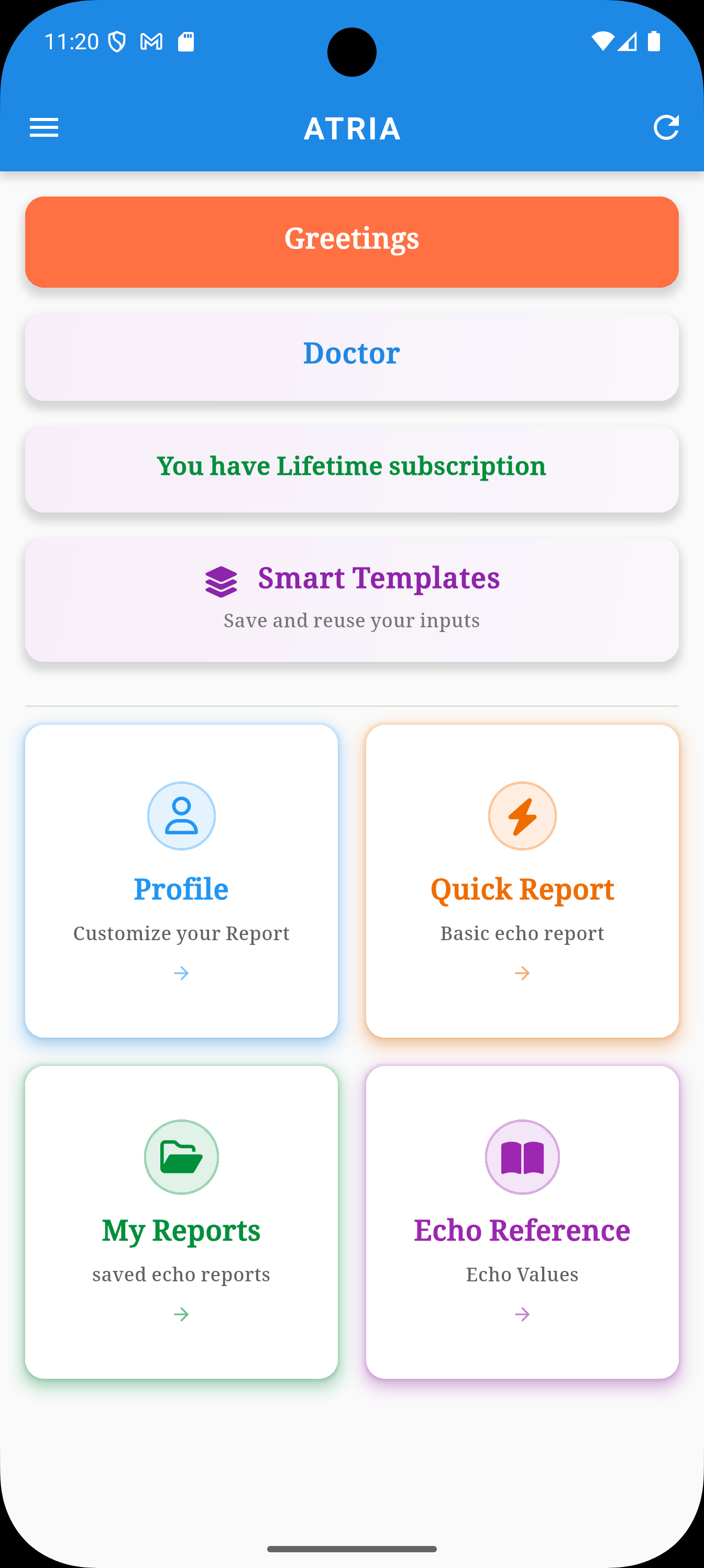Open the Profile card
704x1568 pixels.
[x=181, y=881]
